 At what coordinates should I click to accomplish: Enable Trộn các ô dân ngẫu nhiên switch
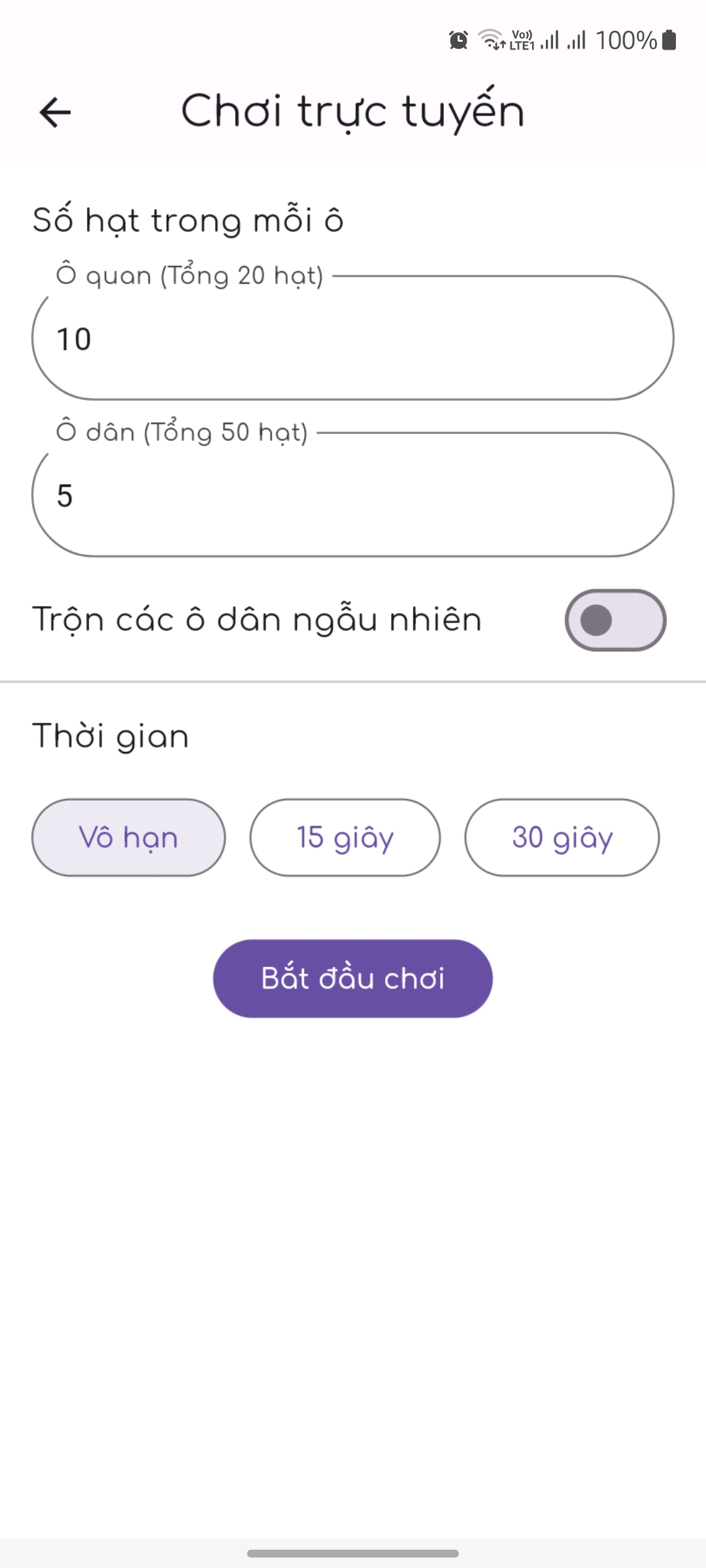point(615,620)
